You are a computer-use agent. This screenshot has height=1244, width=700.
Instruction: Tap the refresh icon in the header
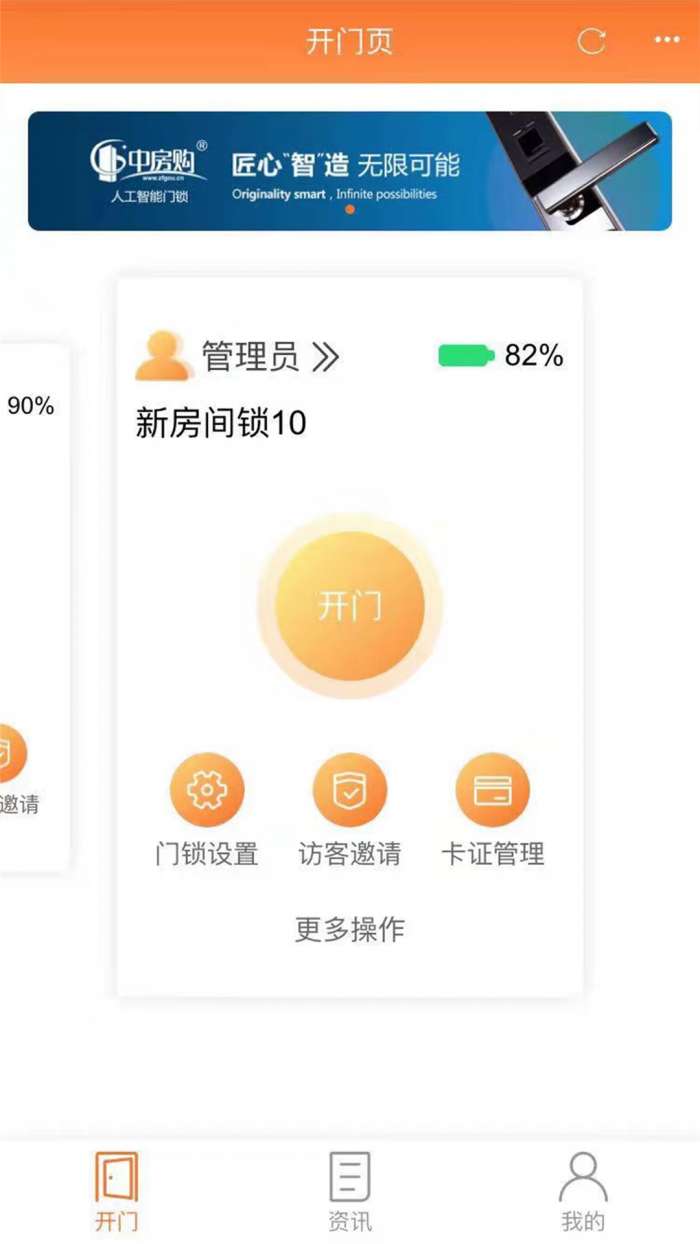coord(592,41)
